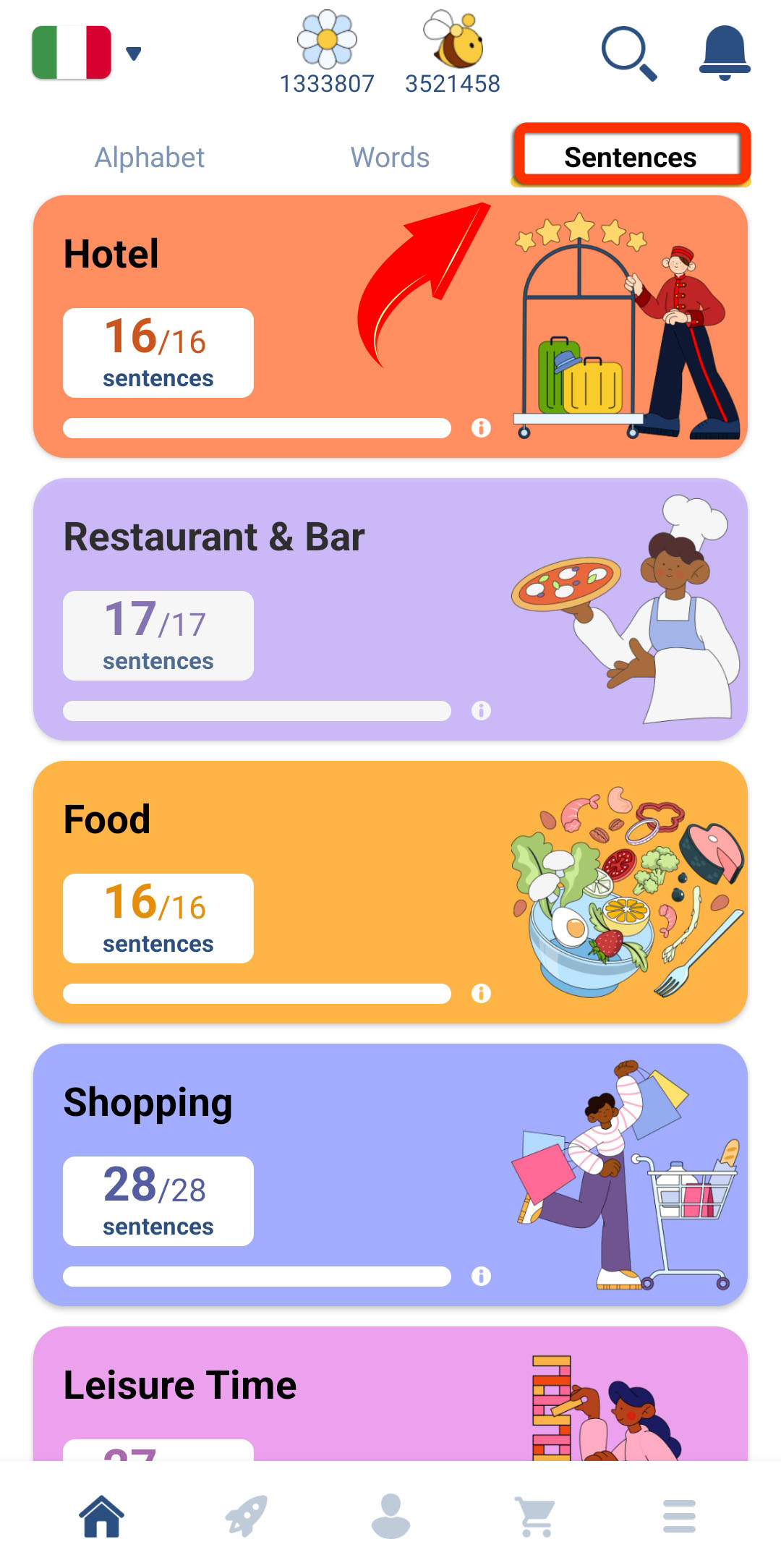This screenshot has width=781, height=1568.
Task: Tap the info icon on Food card
Action: (481, 994)
